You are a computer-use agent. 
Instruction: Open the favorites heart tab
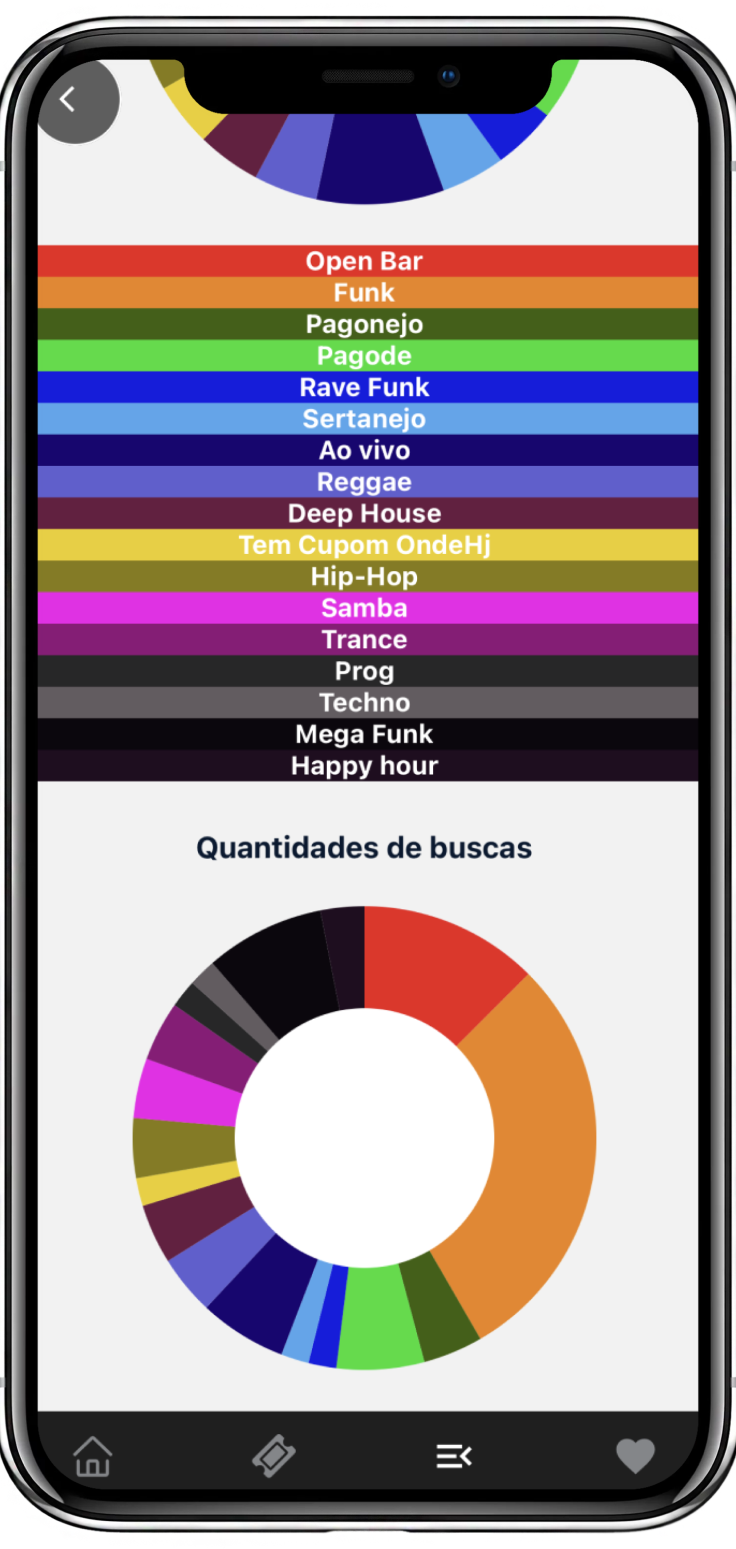[634, 1456]
